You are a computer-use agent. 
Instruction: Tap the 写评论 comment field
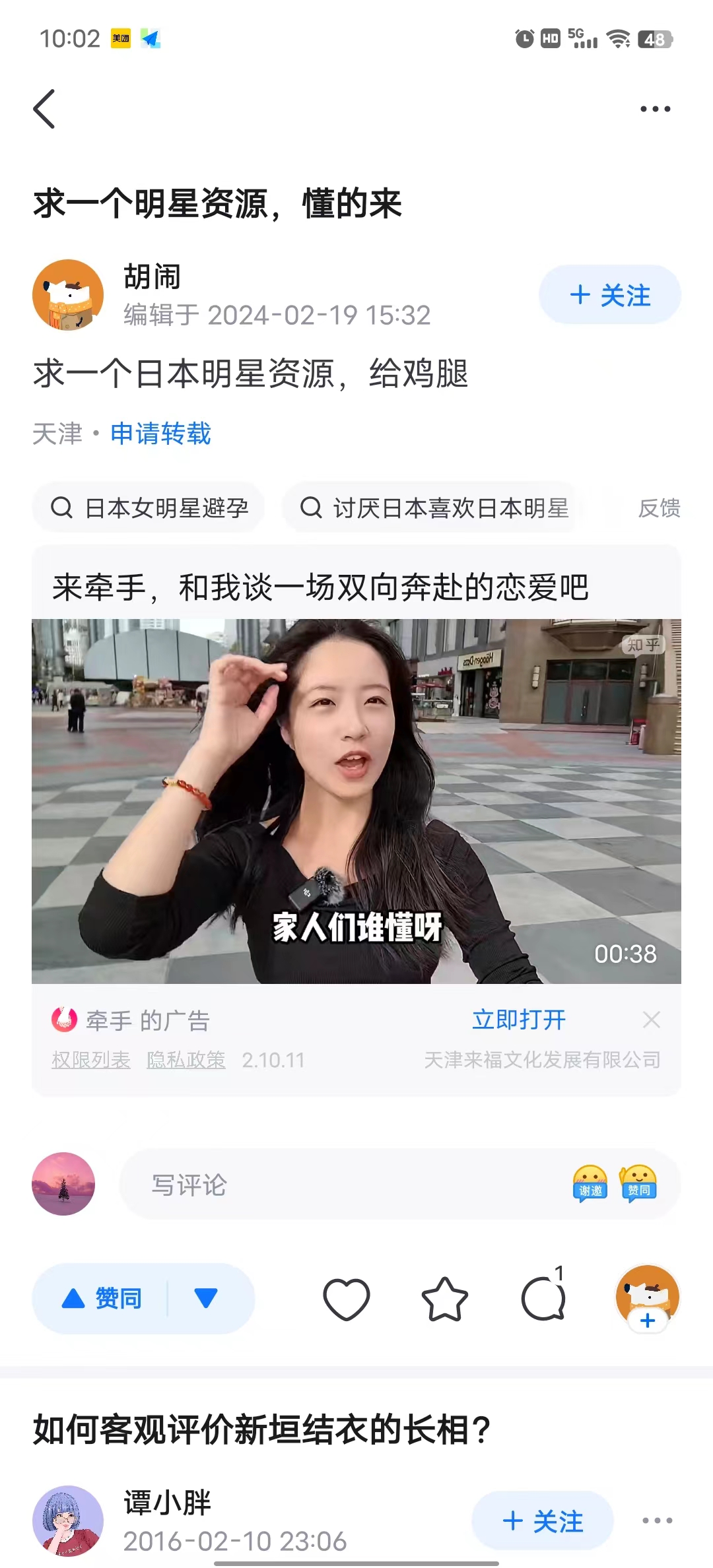[x=343, y=1185]
